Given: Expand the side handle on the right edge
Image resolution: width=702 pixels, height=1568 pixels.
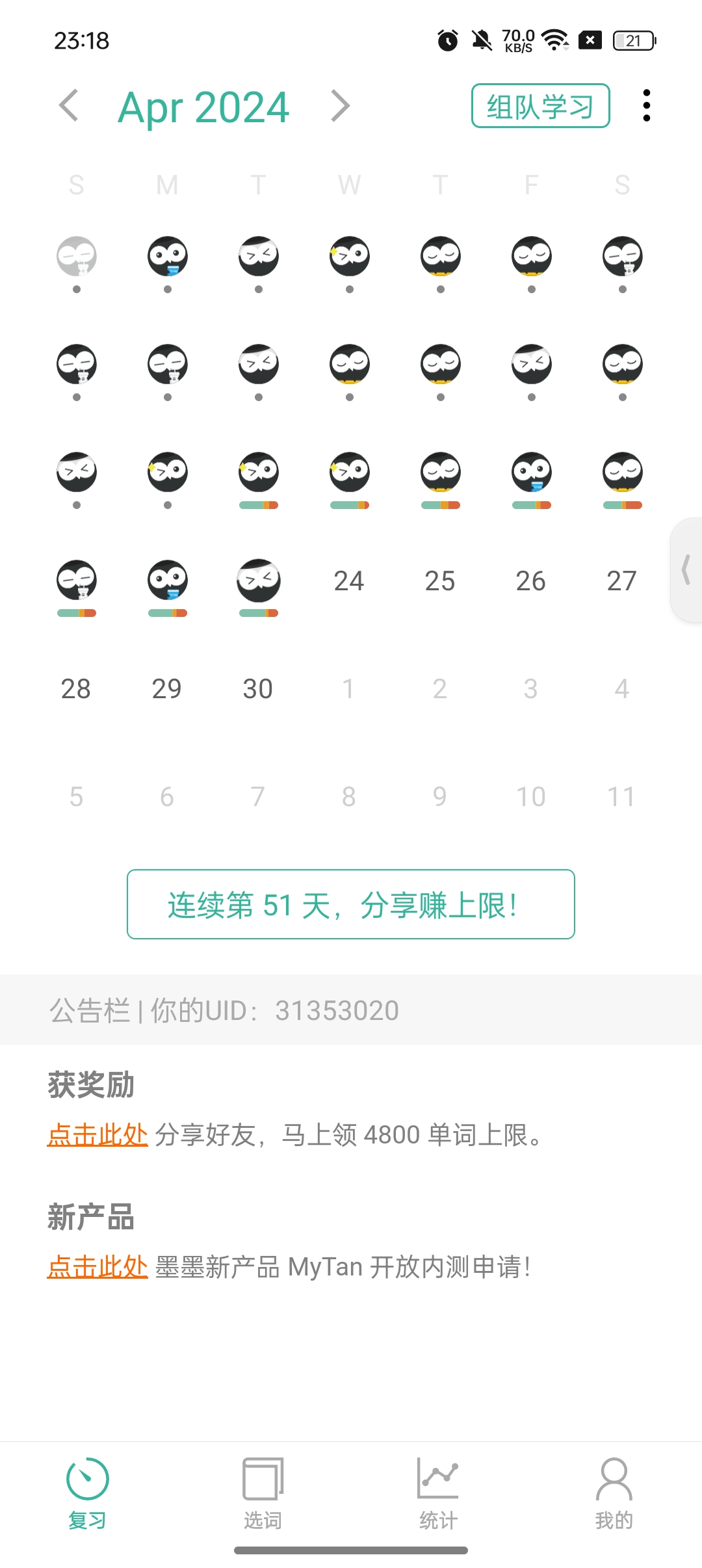Looking at the screenshot, I should click(686, 570).
